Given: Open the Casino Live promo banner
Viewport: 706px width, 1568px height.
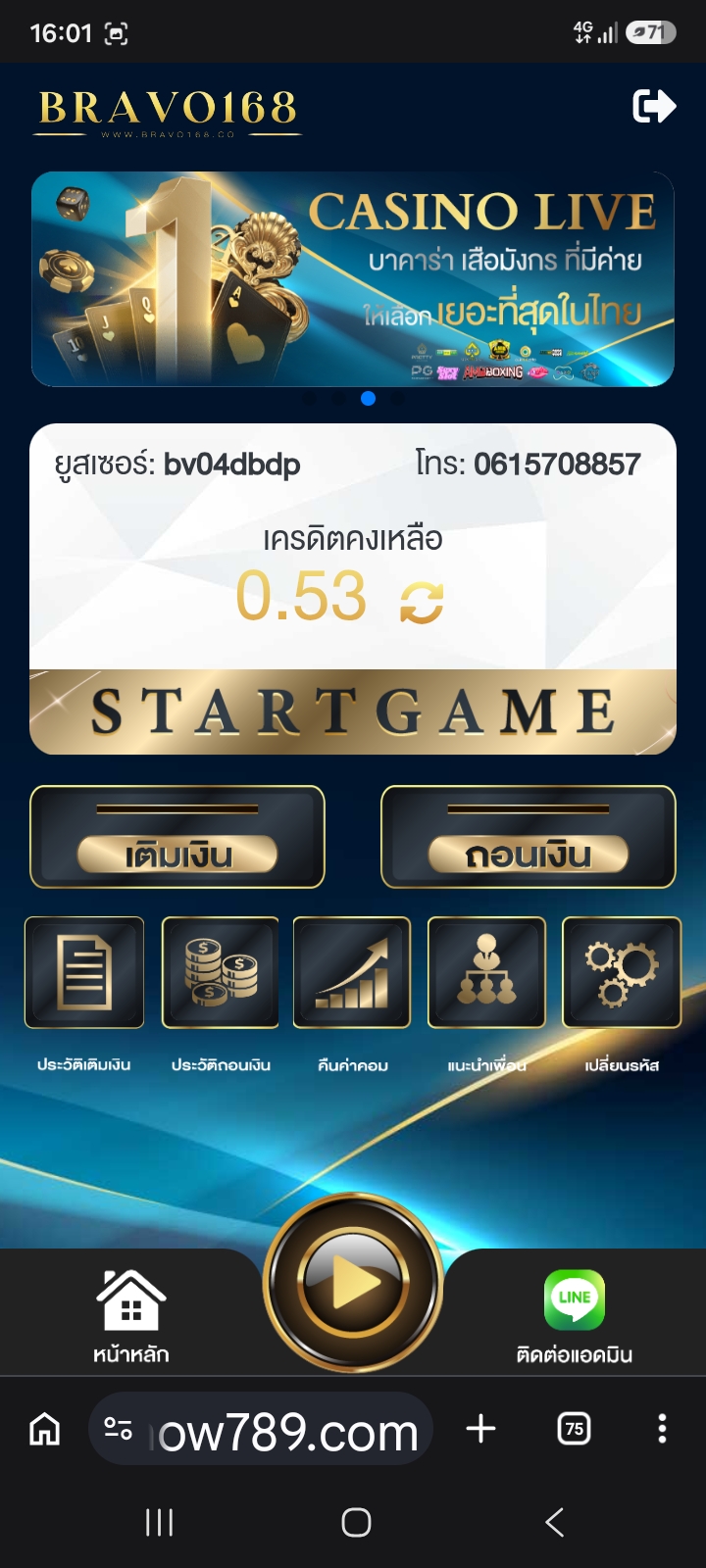Looking at the screenshot, I should 353,279.
